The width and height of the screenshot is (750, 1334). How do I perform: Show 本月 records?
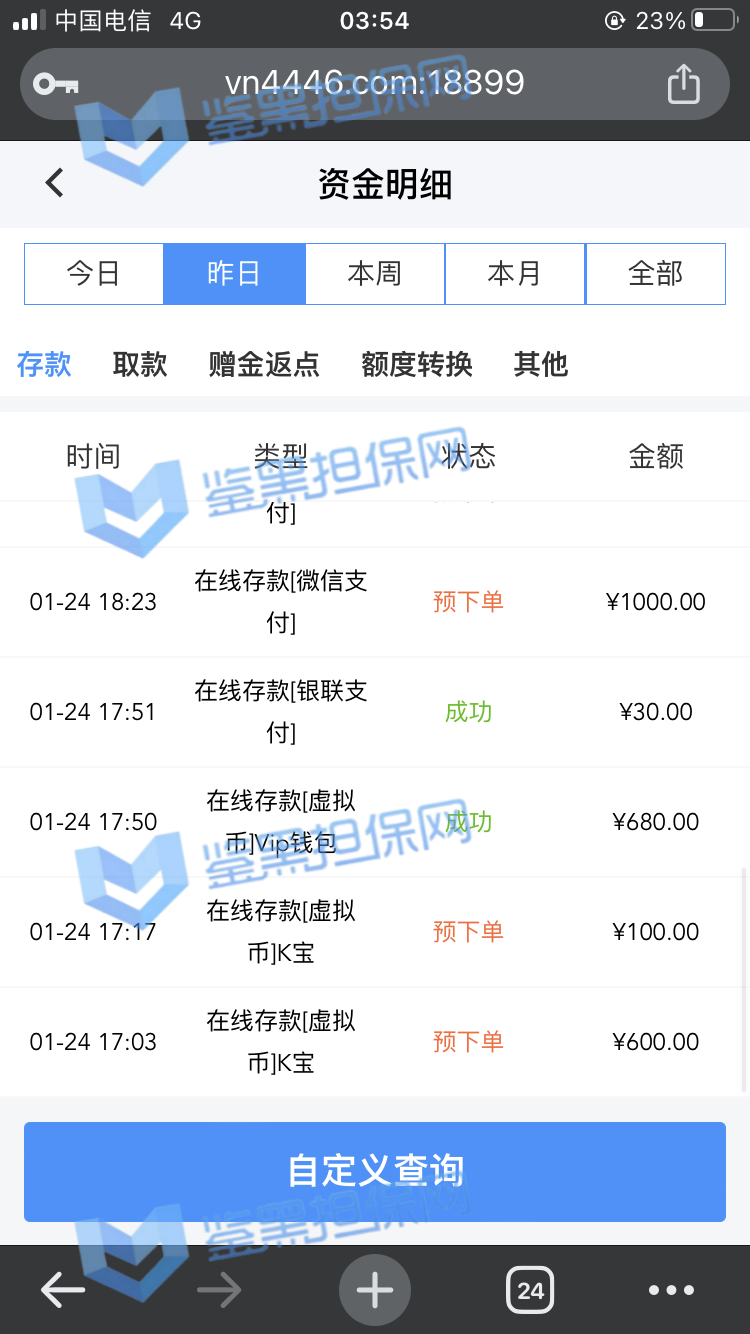pos(515,274)
